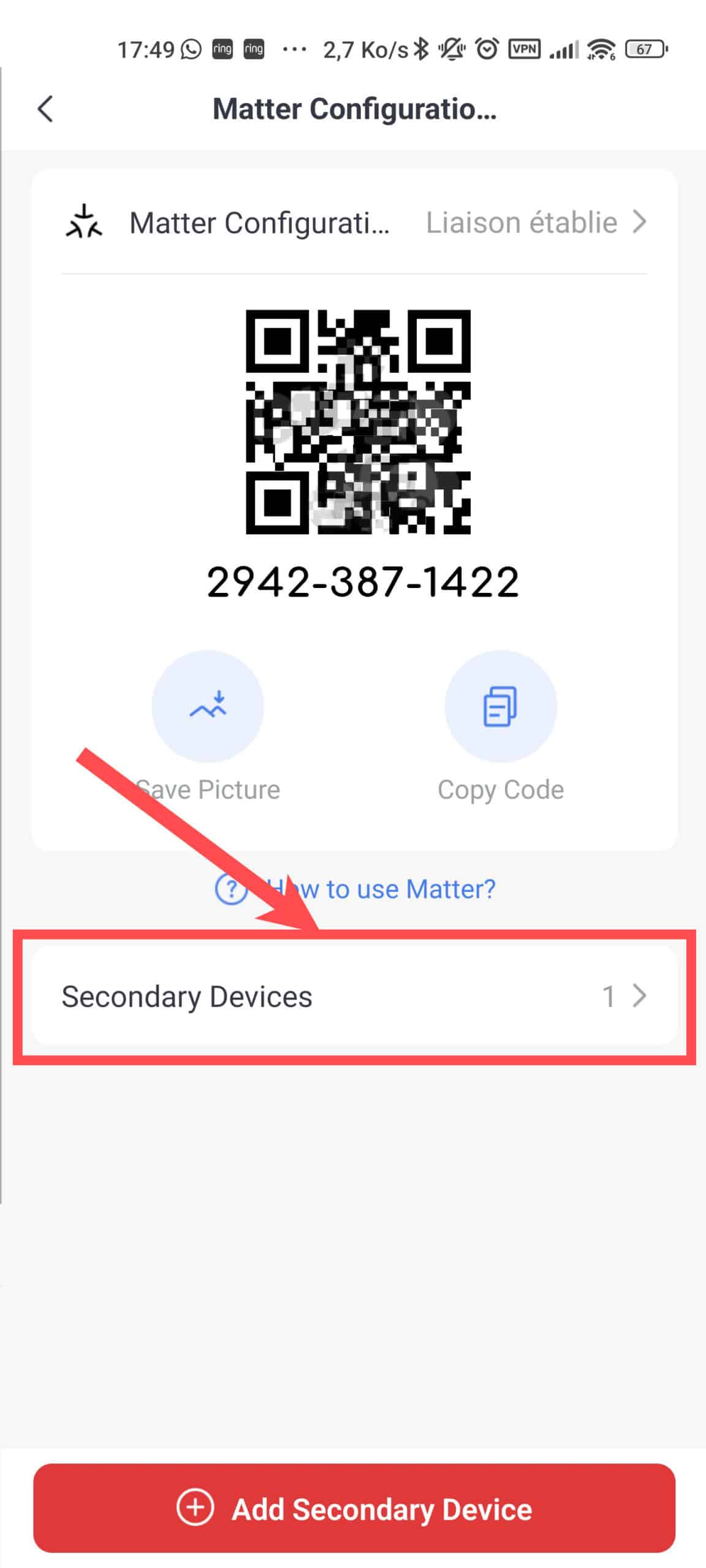
Task: Open the Secondary Devices list
Action: click(354, 996)
